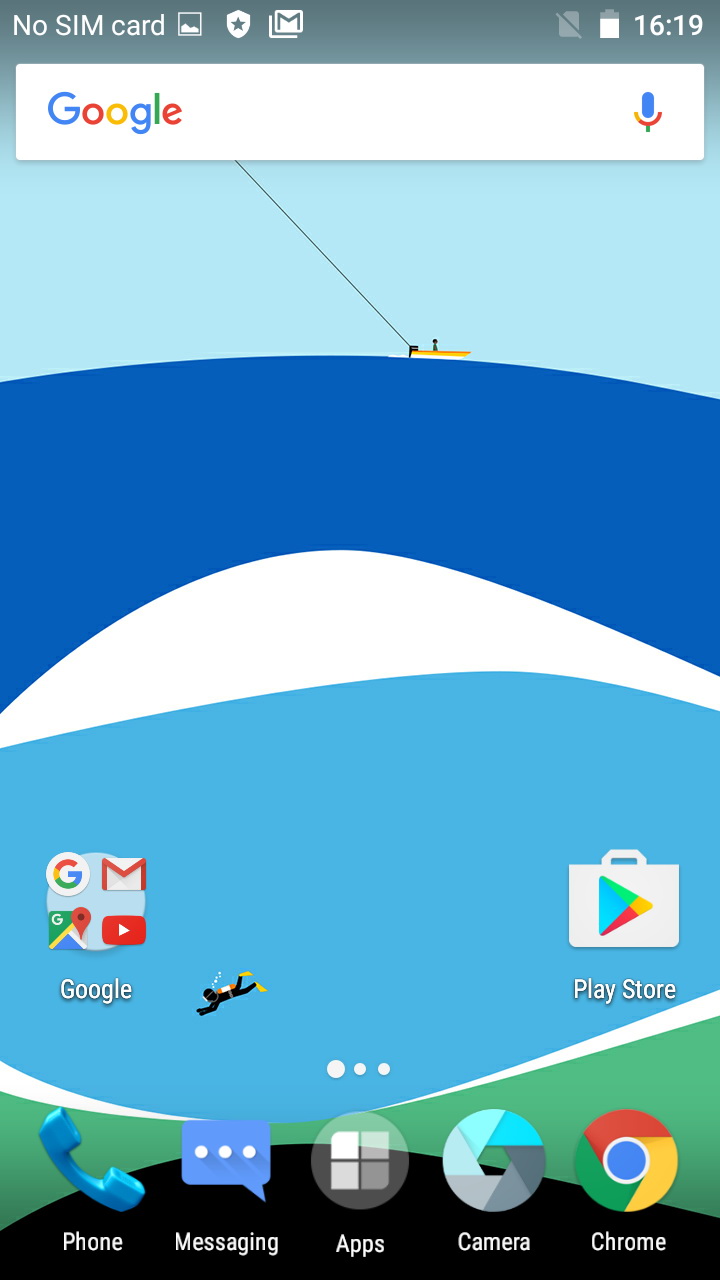
Task: Open the Apps drawer
Action: coord(360,1162)
